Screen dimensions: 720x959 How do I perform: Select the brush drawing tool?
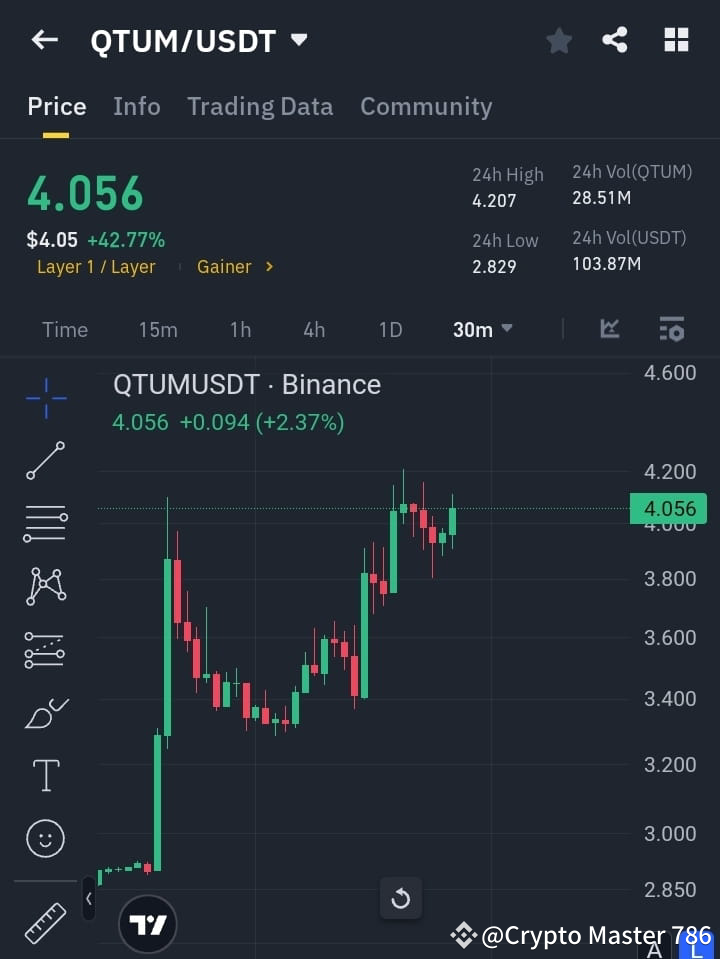(x=45, y=712)
